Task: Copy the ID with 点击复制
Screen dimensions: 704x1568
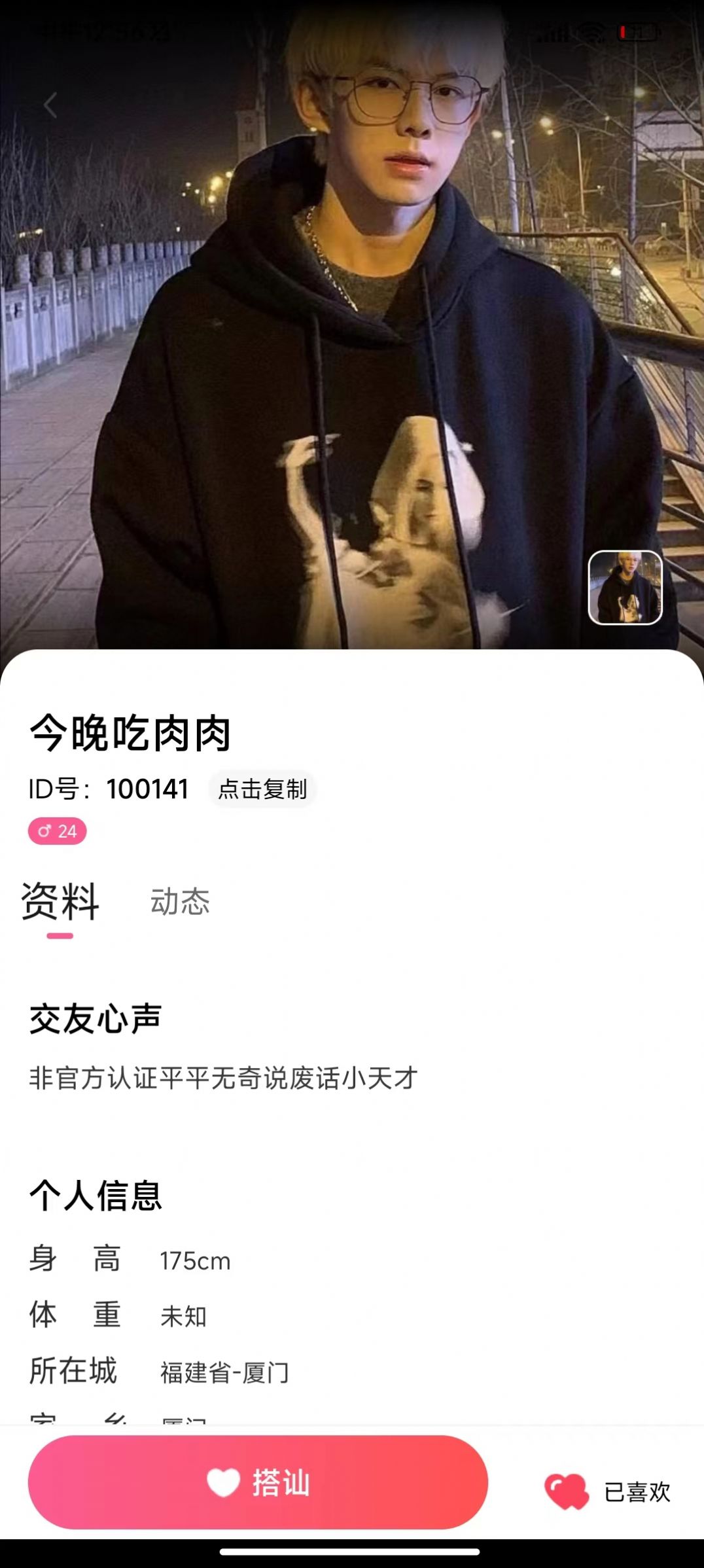Action: click(x=262, y=789)
